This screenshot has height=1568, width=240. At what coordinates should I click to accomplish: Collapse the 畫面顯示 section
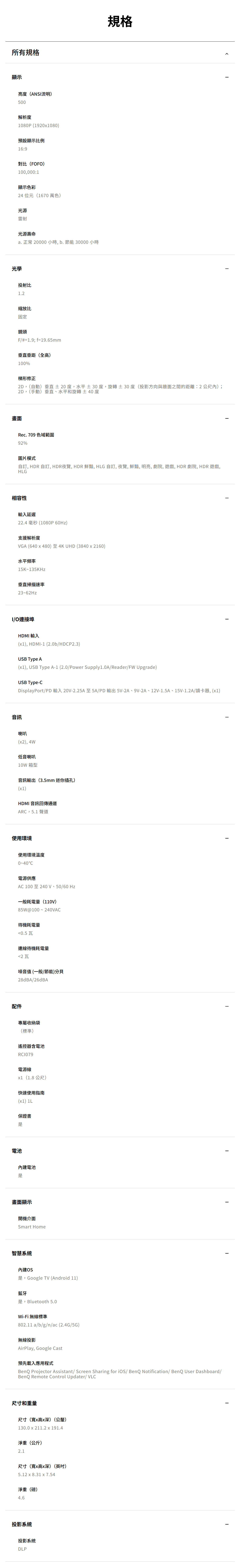click(227, 1202)
